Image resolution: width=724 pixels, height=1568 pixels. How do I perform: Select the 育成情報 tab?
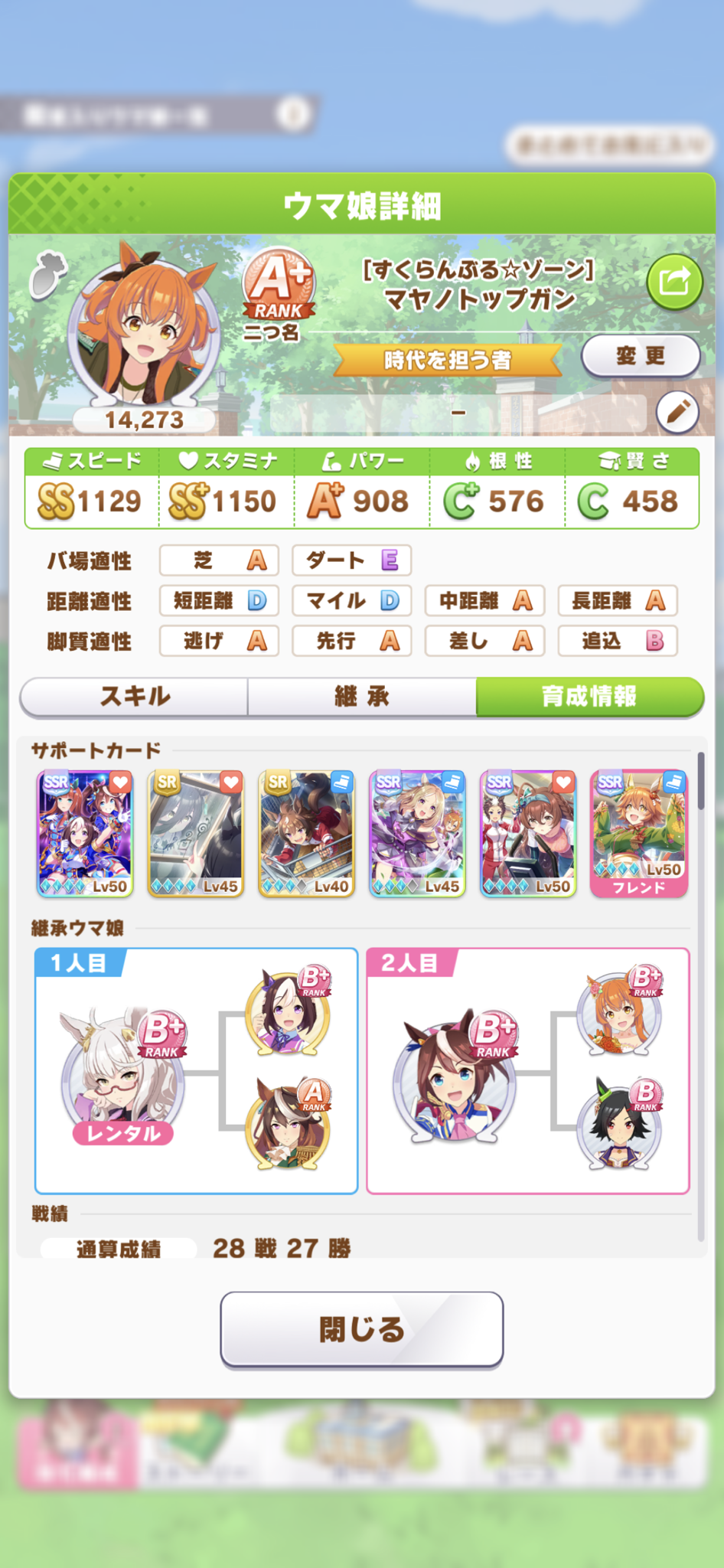point(589,697)
